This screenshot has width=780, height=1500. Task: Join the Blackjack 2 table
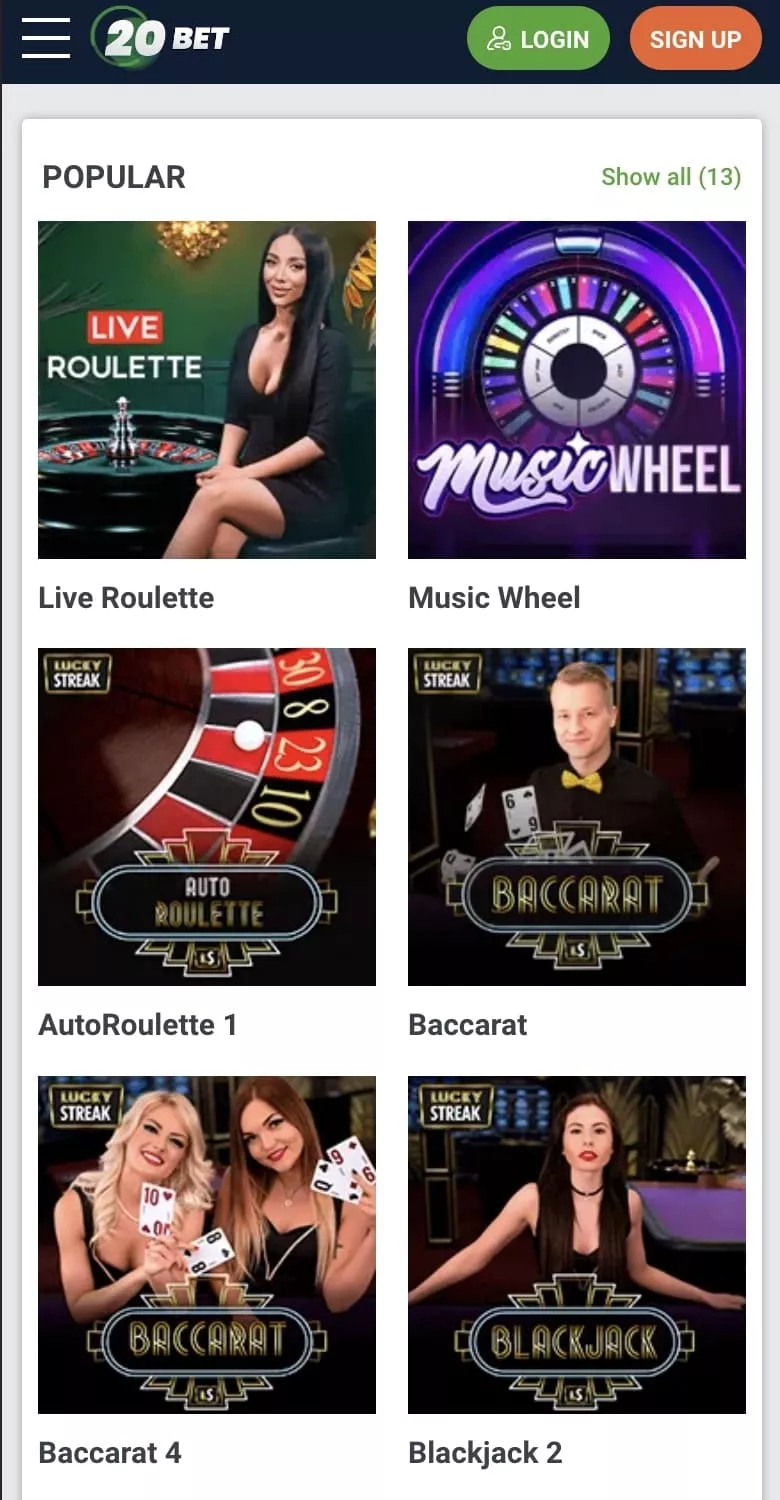[x=577, y=1244]
